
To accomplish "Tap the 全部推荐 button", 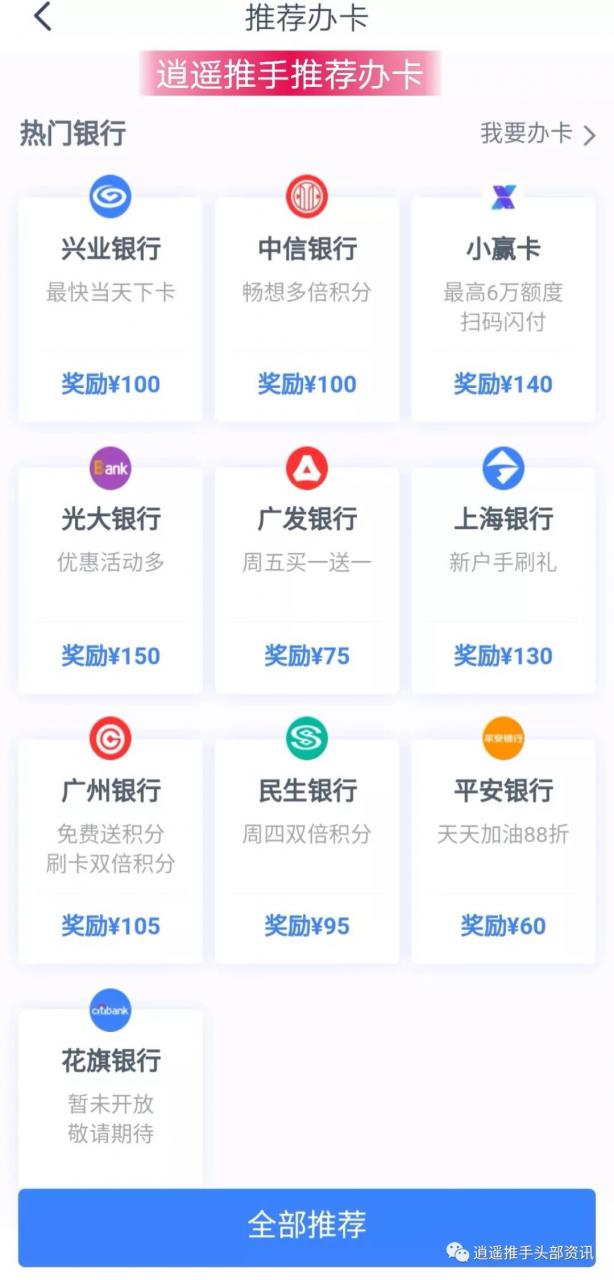I will pyautogui.click(x=306, y=1225).
